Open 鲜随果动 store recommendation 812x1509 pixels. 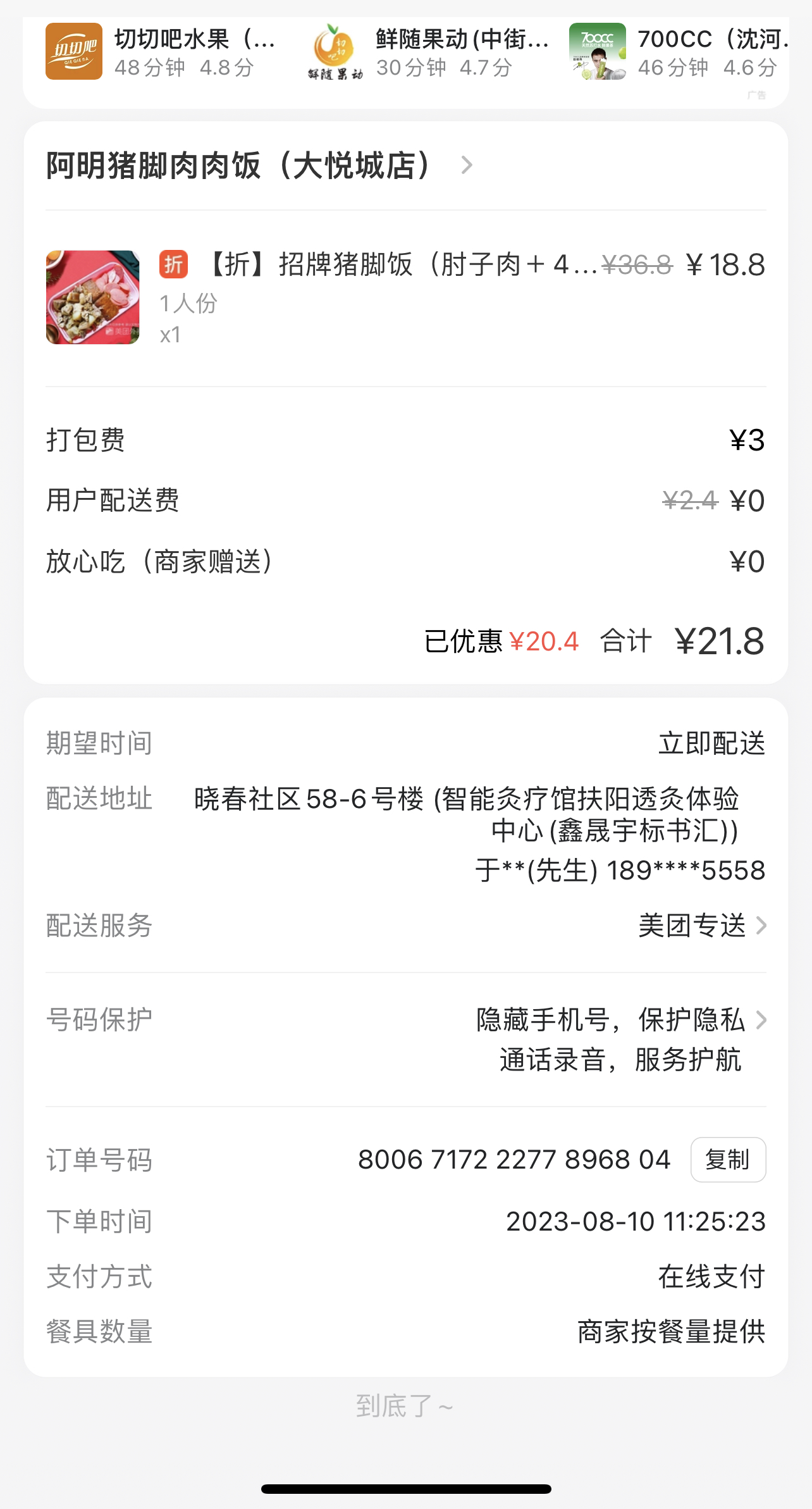430,52
